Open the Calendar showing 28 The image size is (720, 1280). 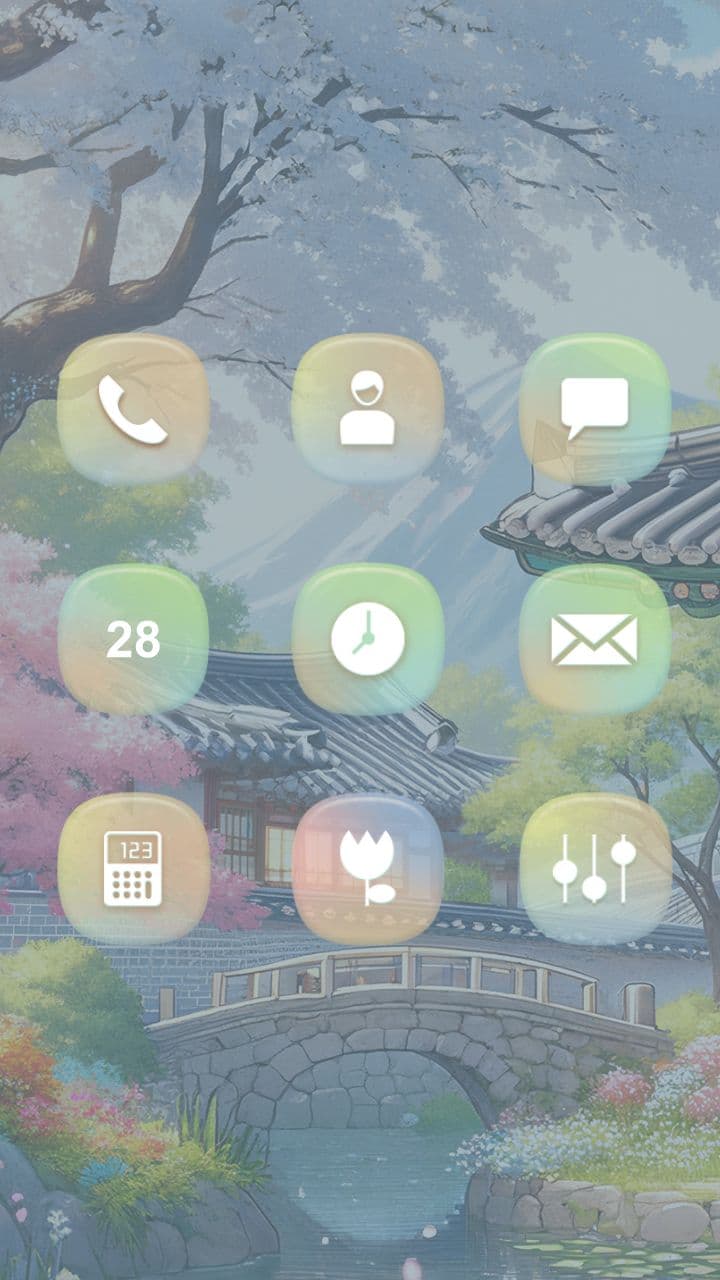coord(133,639)
